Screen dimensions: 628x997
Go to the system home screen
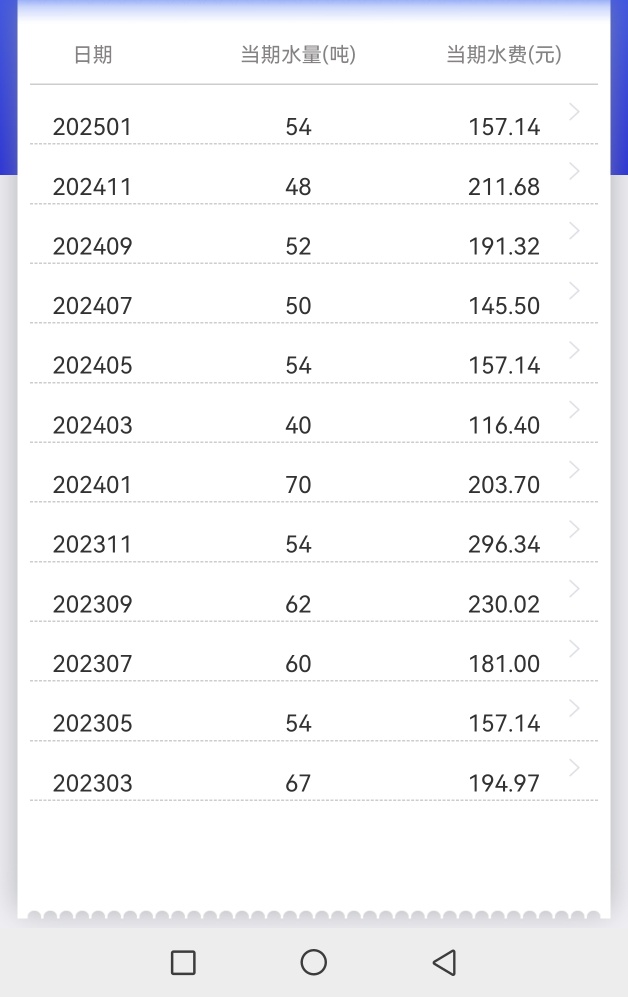pos(314,962)
